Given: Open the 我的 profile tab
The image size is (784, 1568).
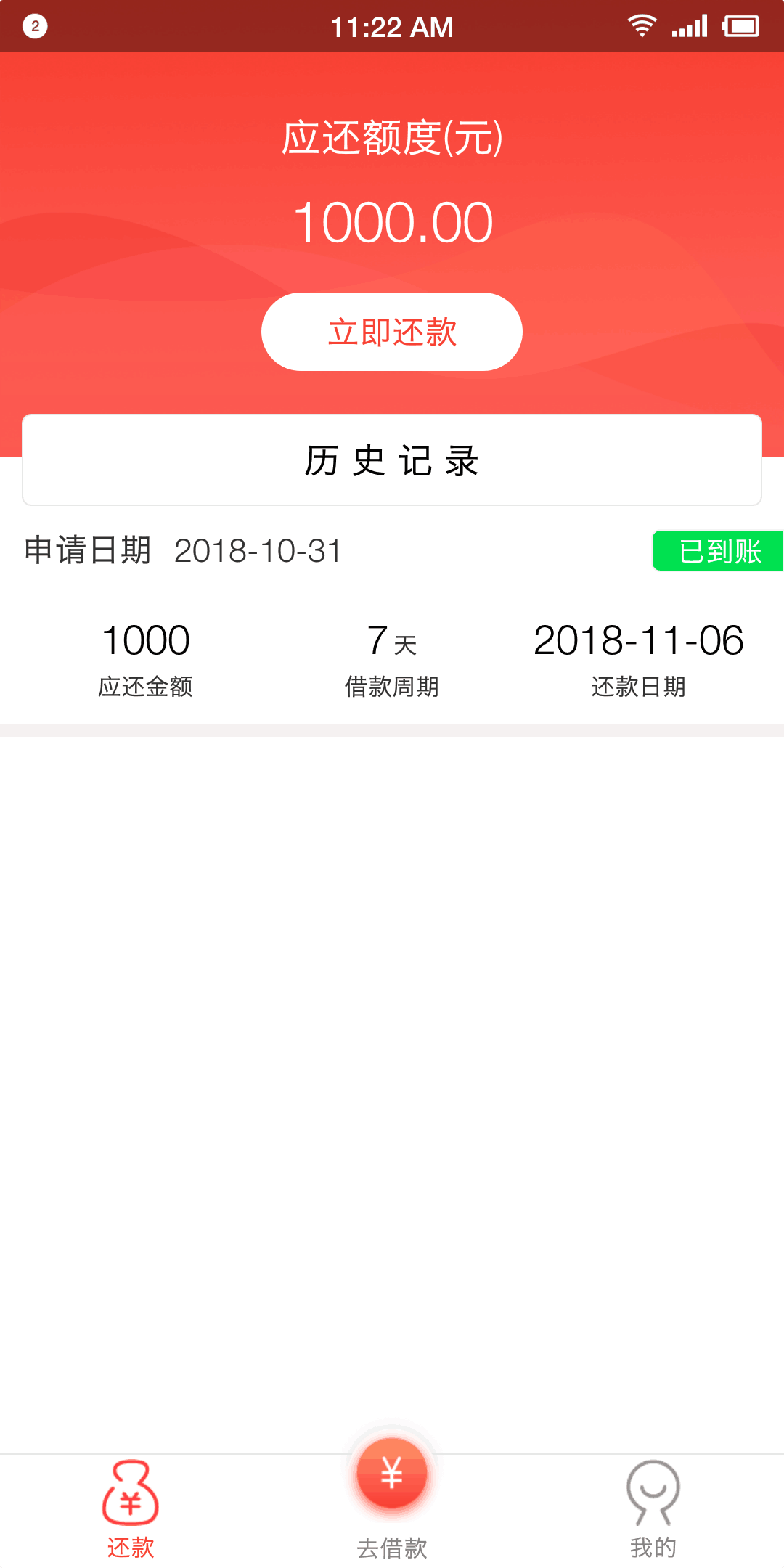Looking at the screenshot, I should click(x=653, y=1510).
